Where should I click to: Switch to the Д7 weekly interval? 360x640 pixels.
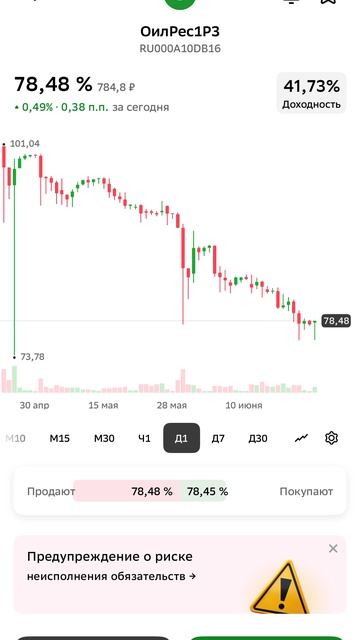tap(218, 438)
